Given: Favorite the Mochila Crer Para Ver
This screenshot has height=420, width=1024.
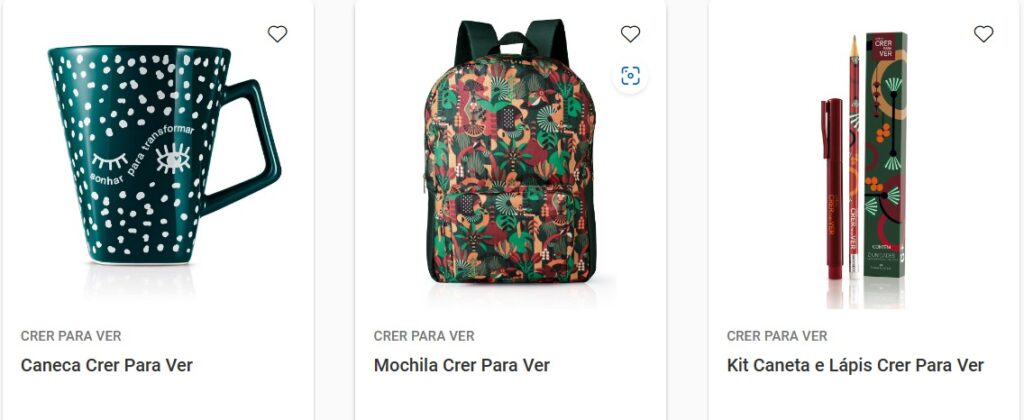Looking at the screenshot, I should 630,34.
